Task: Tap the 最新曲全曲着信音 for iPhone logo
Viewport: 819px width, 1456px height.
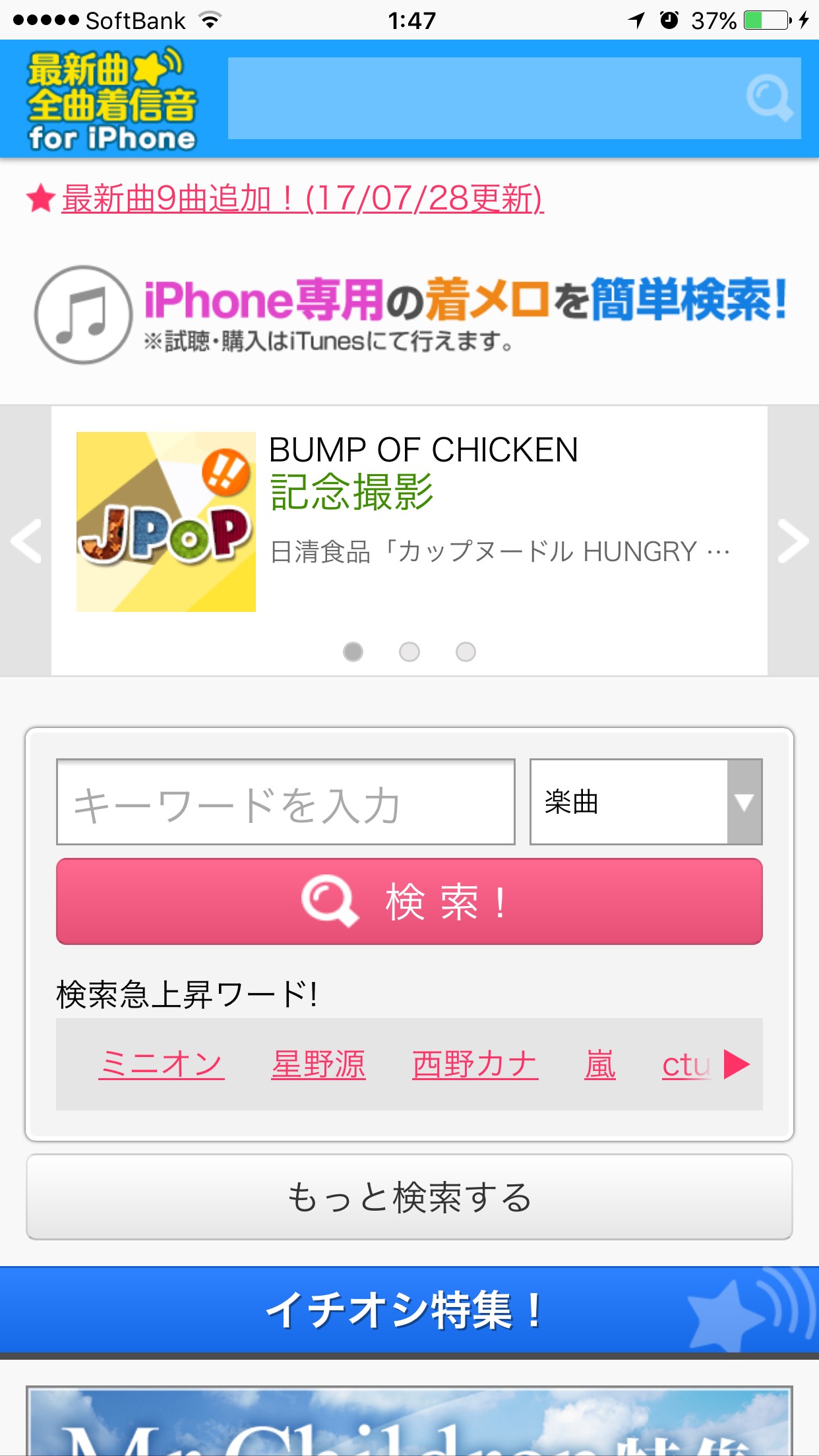Action: pyautogui.click(x=112, y=100)
